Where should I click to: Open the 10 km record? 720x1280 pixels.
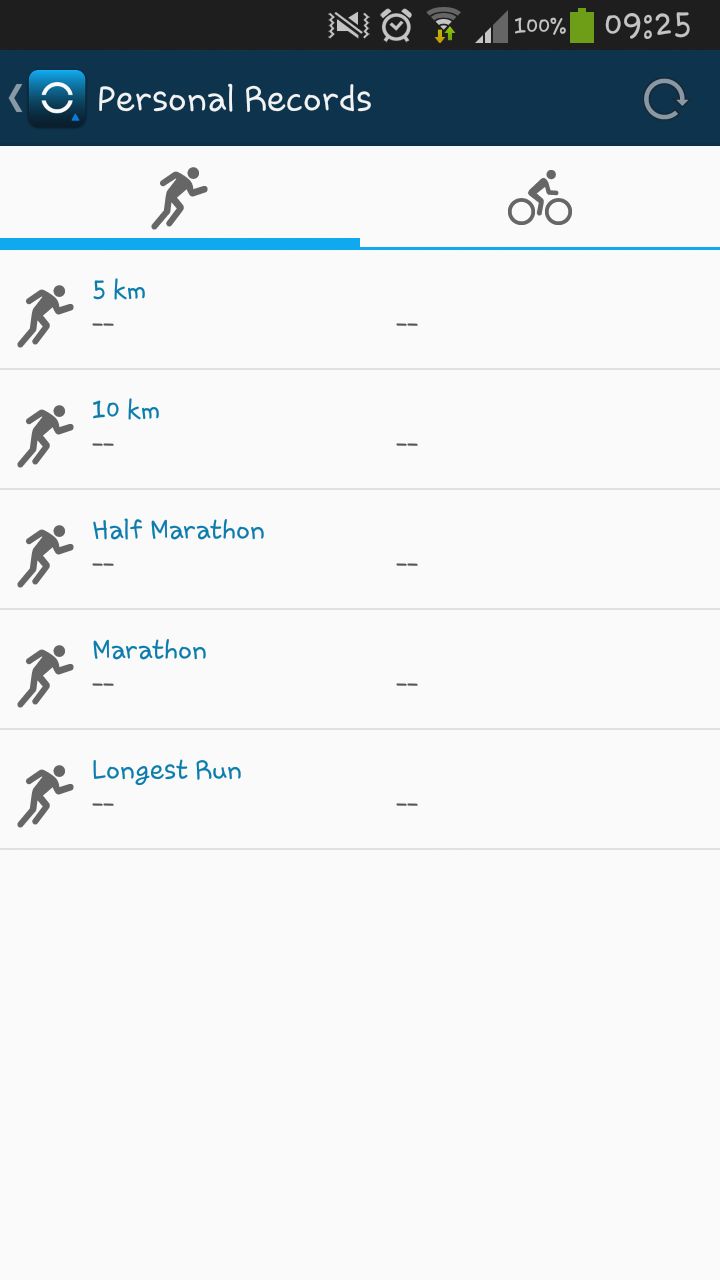[x=360, y=430]
